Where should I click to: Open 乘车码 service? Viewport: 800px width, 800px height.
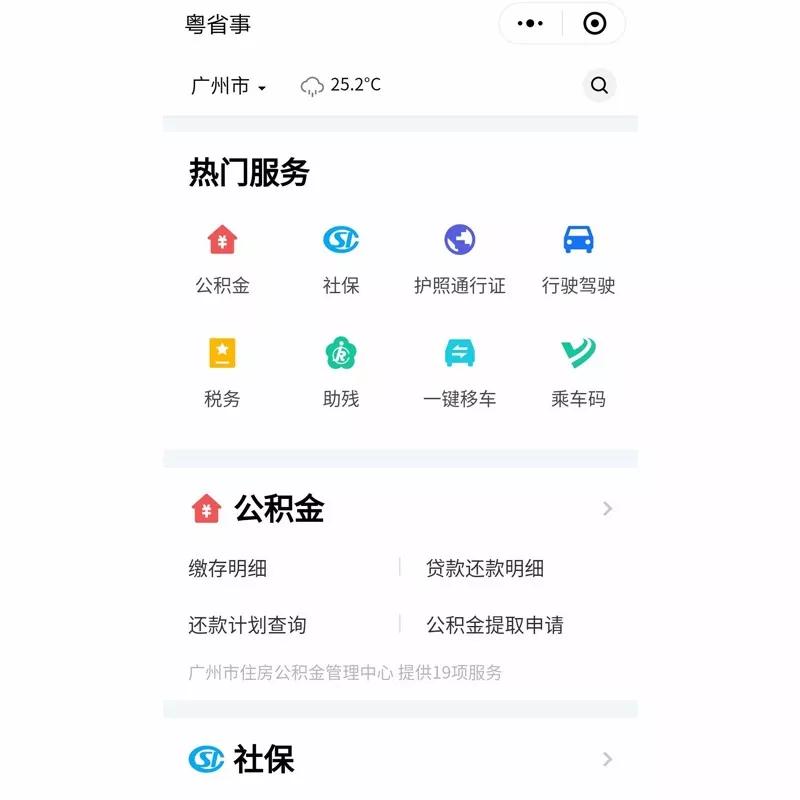(578, 353)
